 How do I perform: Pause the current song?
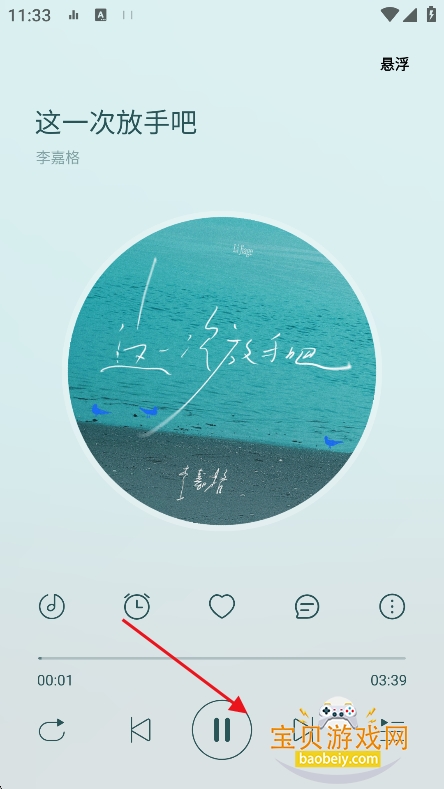coord(222,729)
